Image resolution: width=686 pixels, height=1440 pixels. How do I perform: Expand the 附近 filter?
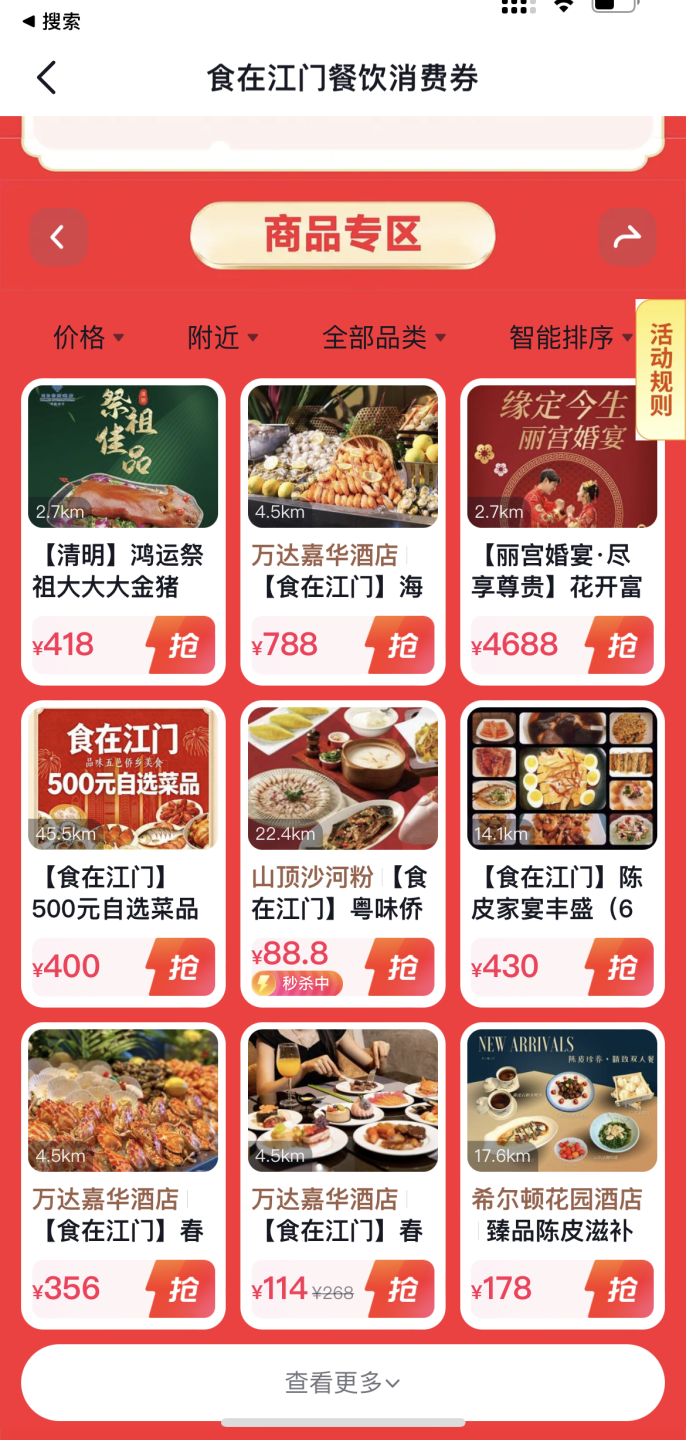[x=222, y=338]
